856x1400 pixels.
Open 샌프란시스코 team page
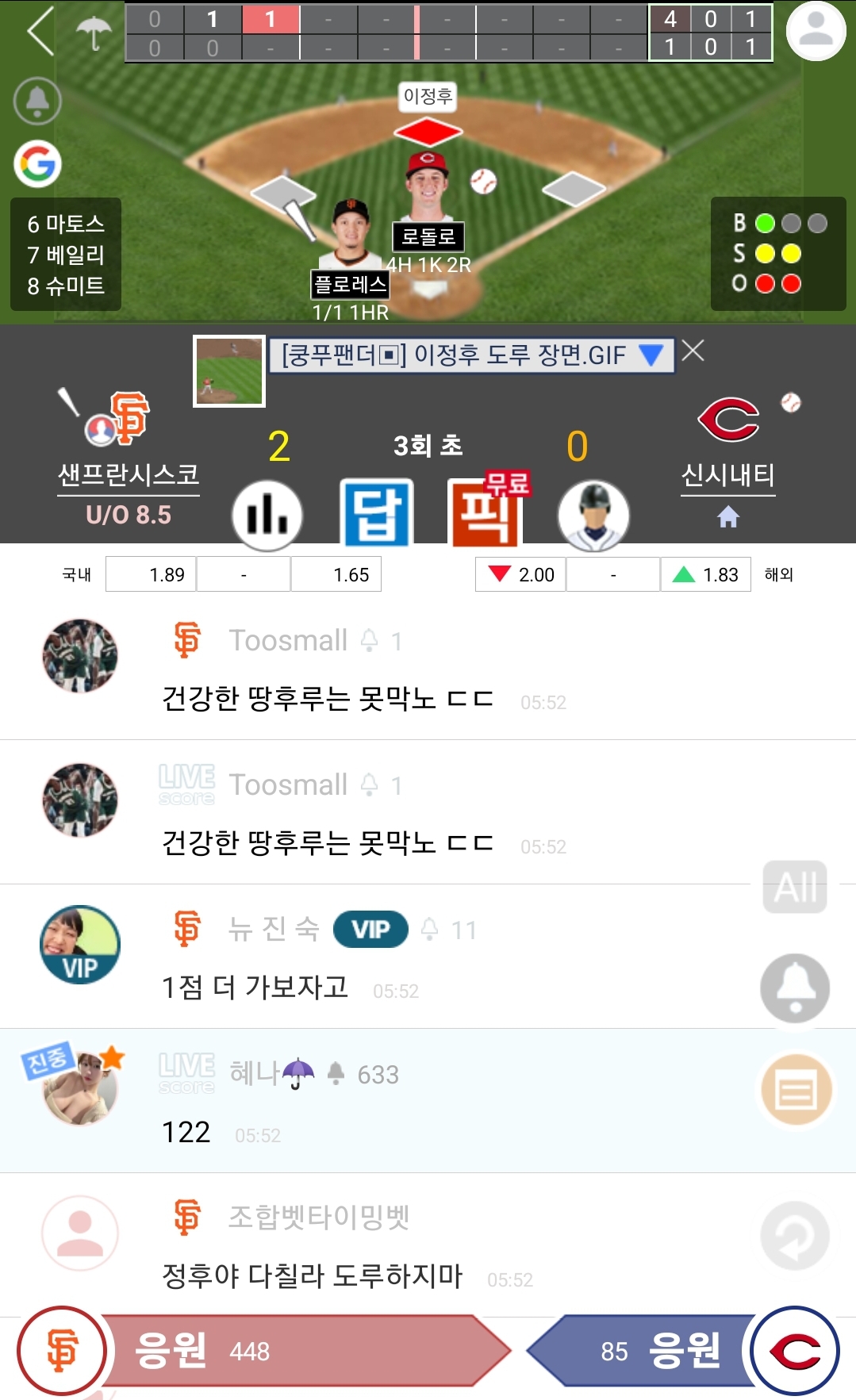[129, 474]
